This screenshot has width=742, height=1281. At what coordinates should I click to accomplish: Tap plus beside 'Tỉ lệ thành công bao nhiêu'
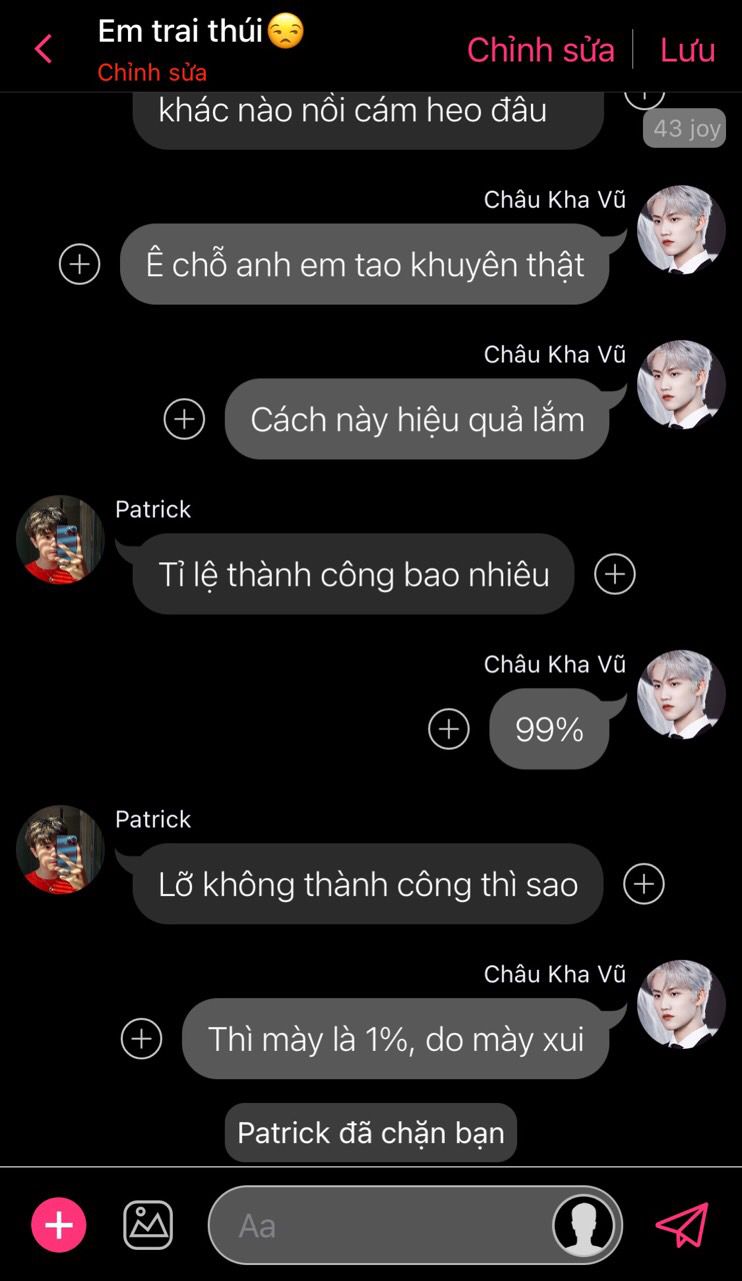pyautogui.click(x=615, y=574)
